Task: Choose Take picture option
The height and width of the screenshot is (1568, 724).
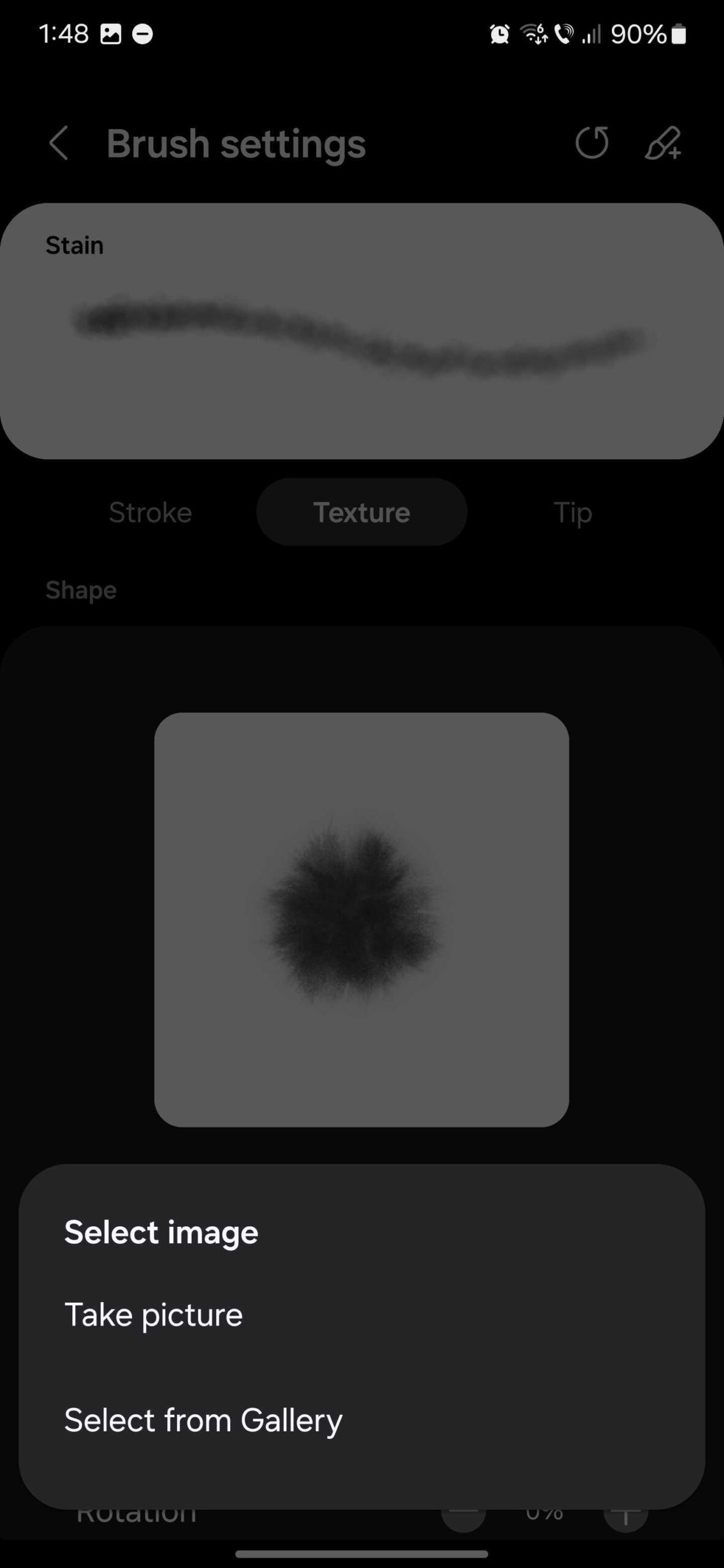Action: pyautogui.click(x=154, y=1315)
